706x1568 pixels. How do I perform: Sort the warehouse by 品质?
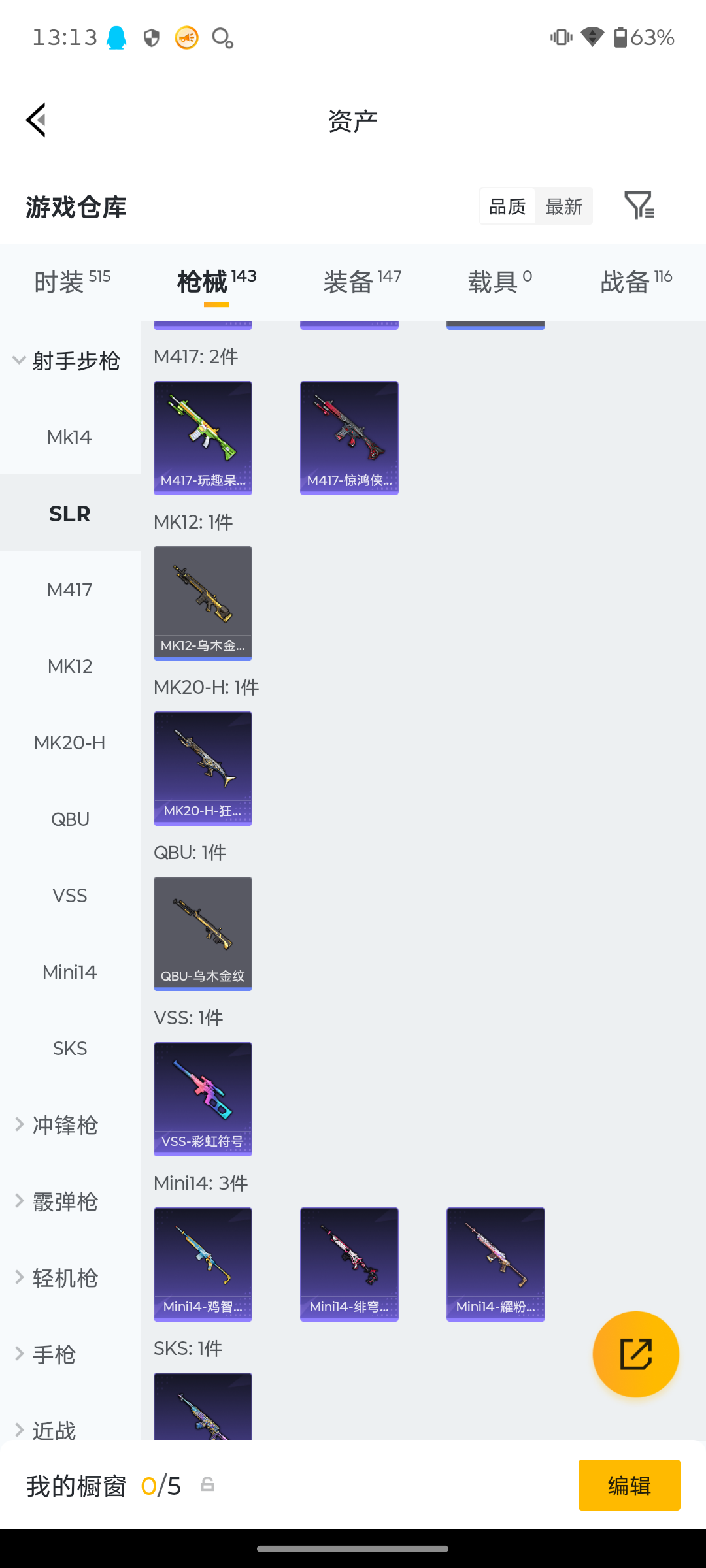[x=507, y=206]
